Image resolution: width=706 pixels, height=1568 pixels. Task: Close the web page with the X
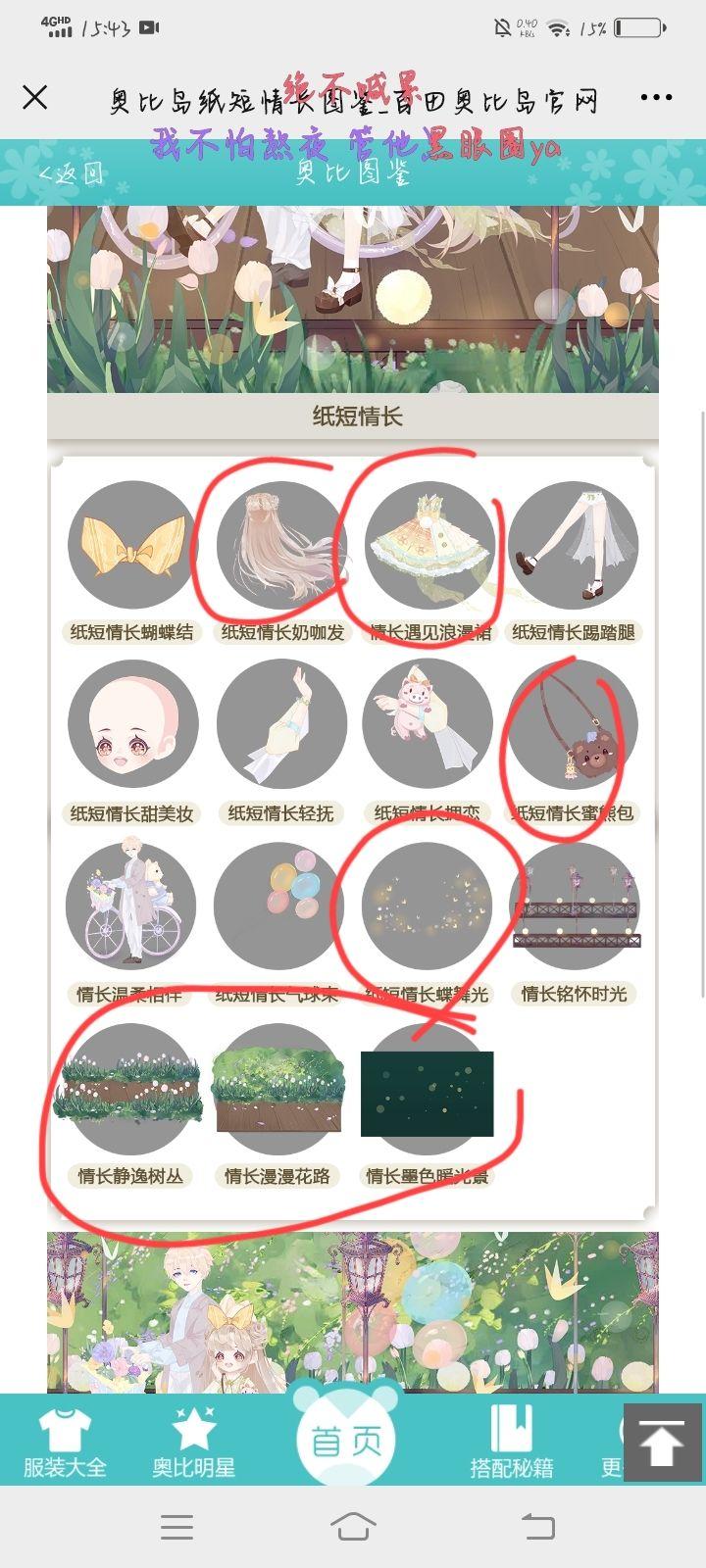click(x=35, y=97)
